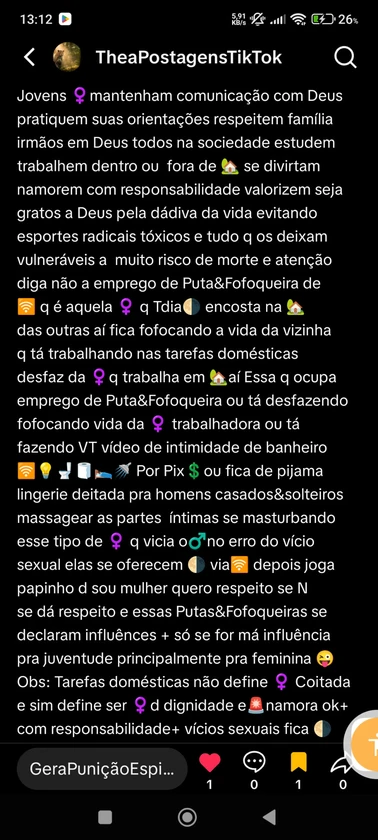Go back using the top arrow
The width and height of the screenshot is (378, 840).
click(29, 57)
